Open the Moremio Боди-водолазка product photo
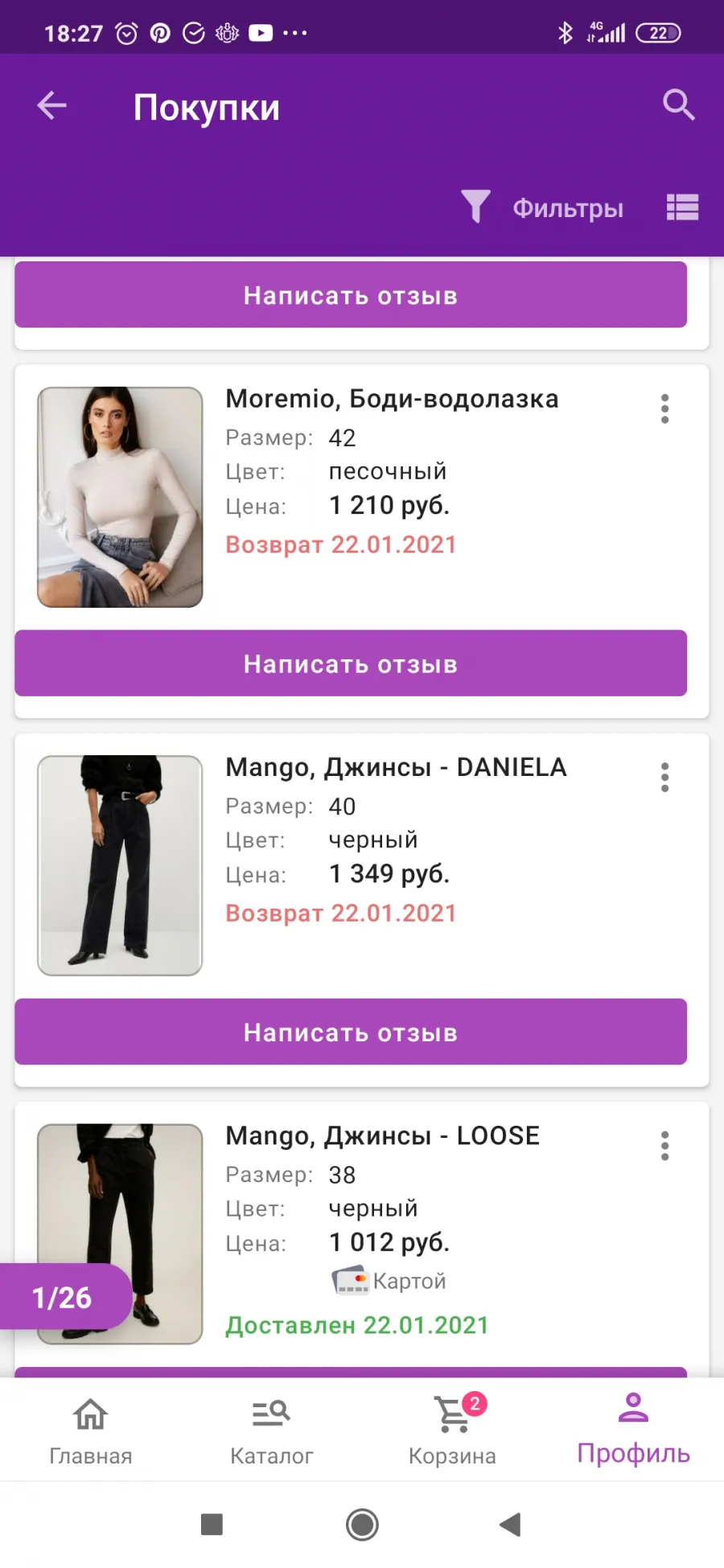The image size is (724, 1568). (120, 497)
